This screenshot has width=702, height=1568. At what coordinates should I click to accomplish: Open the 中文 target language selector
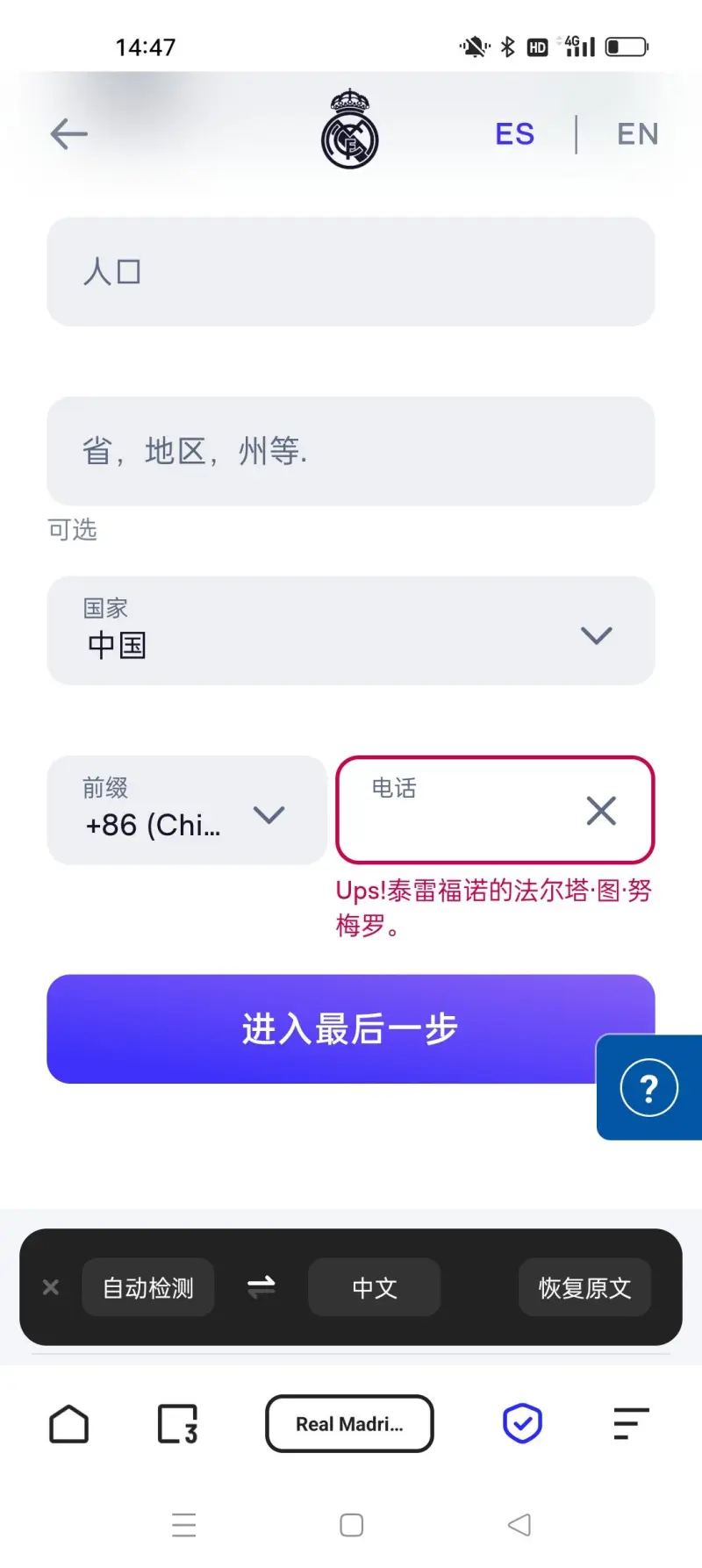(374, 1287)
